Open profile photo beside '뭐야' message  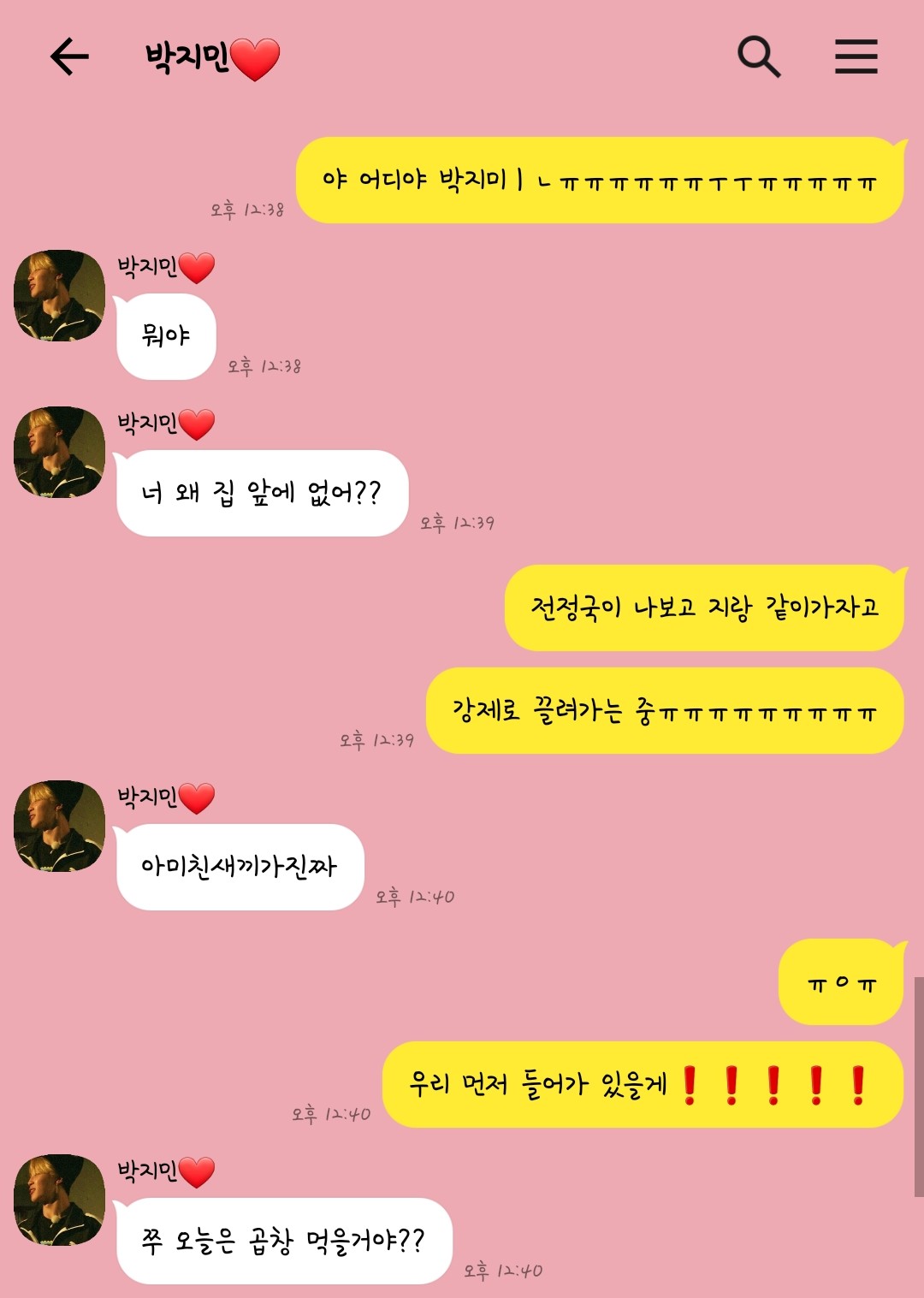tap(56, 293)
